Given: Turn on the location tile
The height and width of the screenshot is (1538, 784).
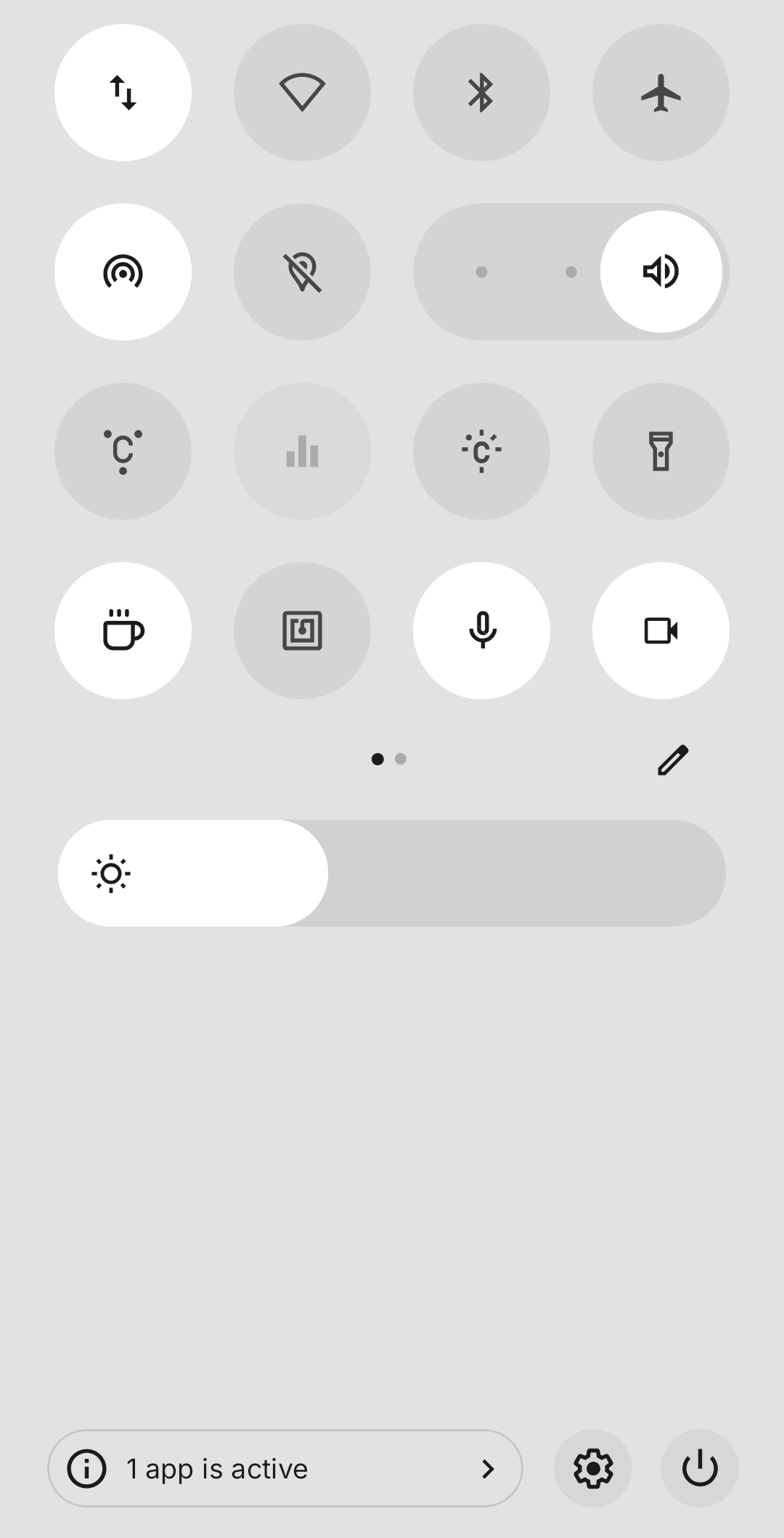Looking at the screenshot, I should 302,272.
